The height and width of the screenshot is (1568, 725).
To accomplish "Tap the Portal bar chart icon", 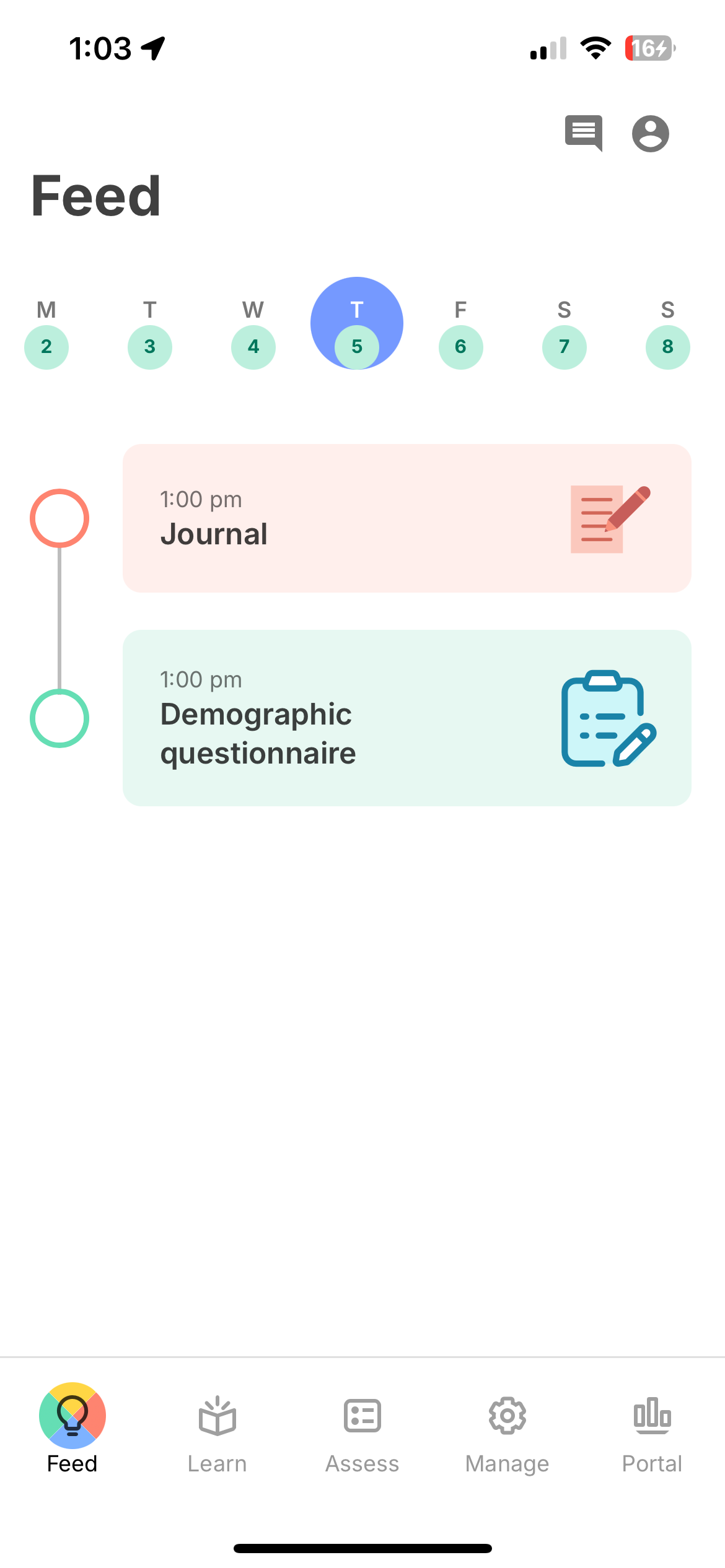I will (x=652, y=1415).
